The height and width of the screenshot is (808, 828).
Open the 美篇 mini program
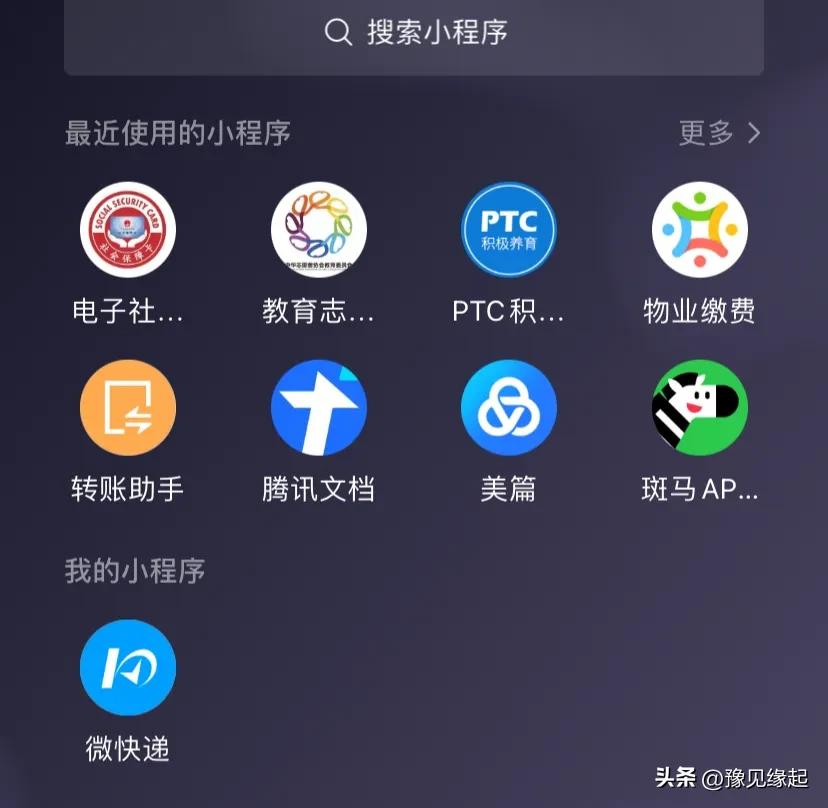509,408
